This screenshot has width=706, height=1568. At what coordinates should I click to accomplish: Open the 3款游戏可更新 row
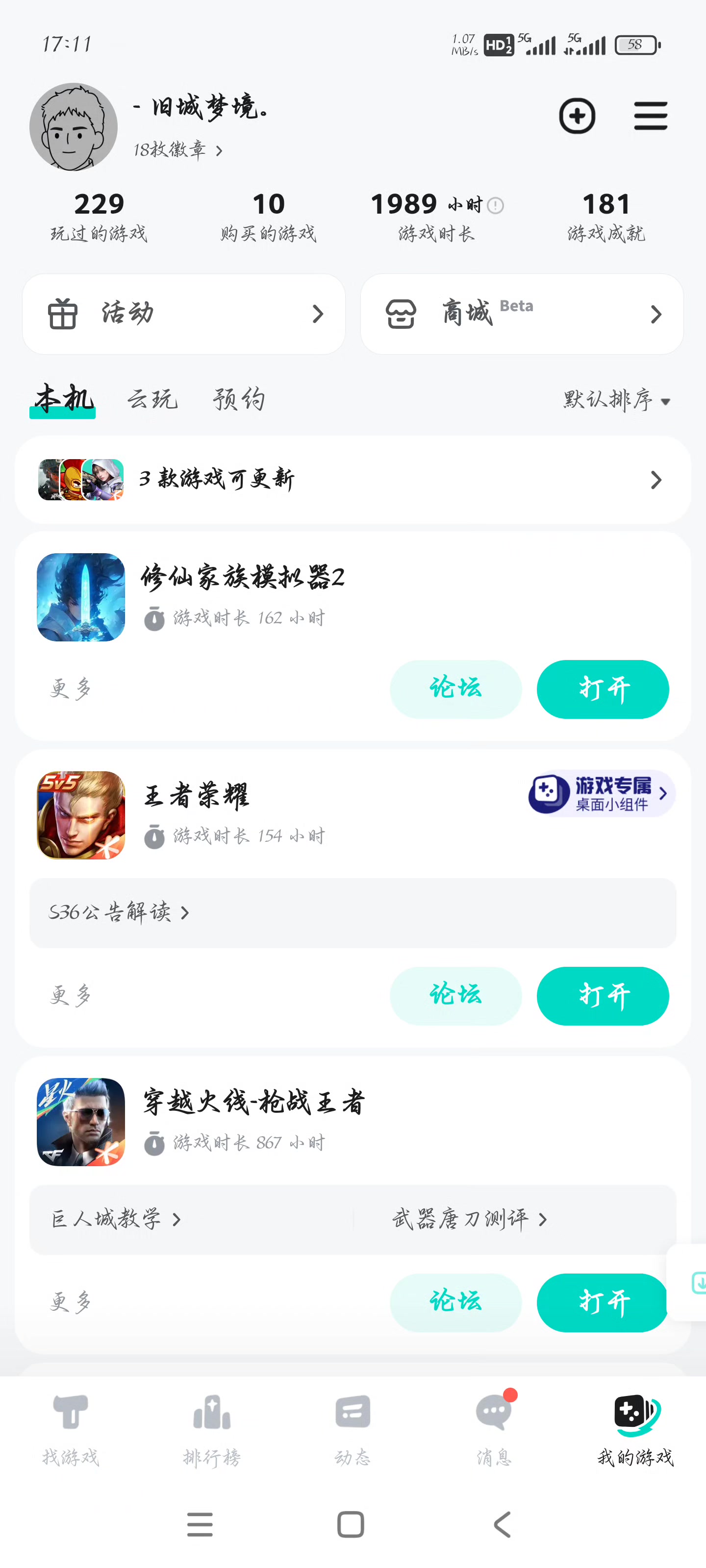tap(353, 480)
